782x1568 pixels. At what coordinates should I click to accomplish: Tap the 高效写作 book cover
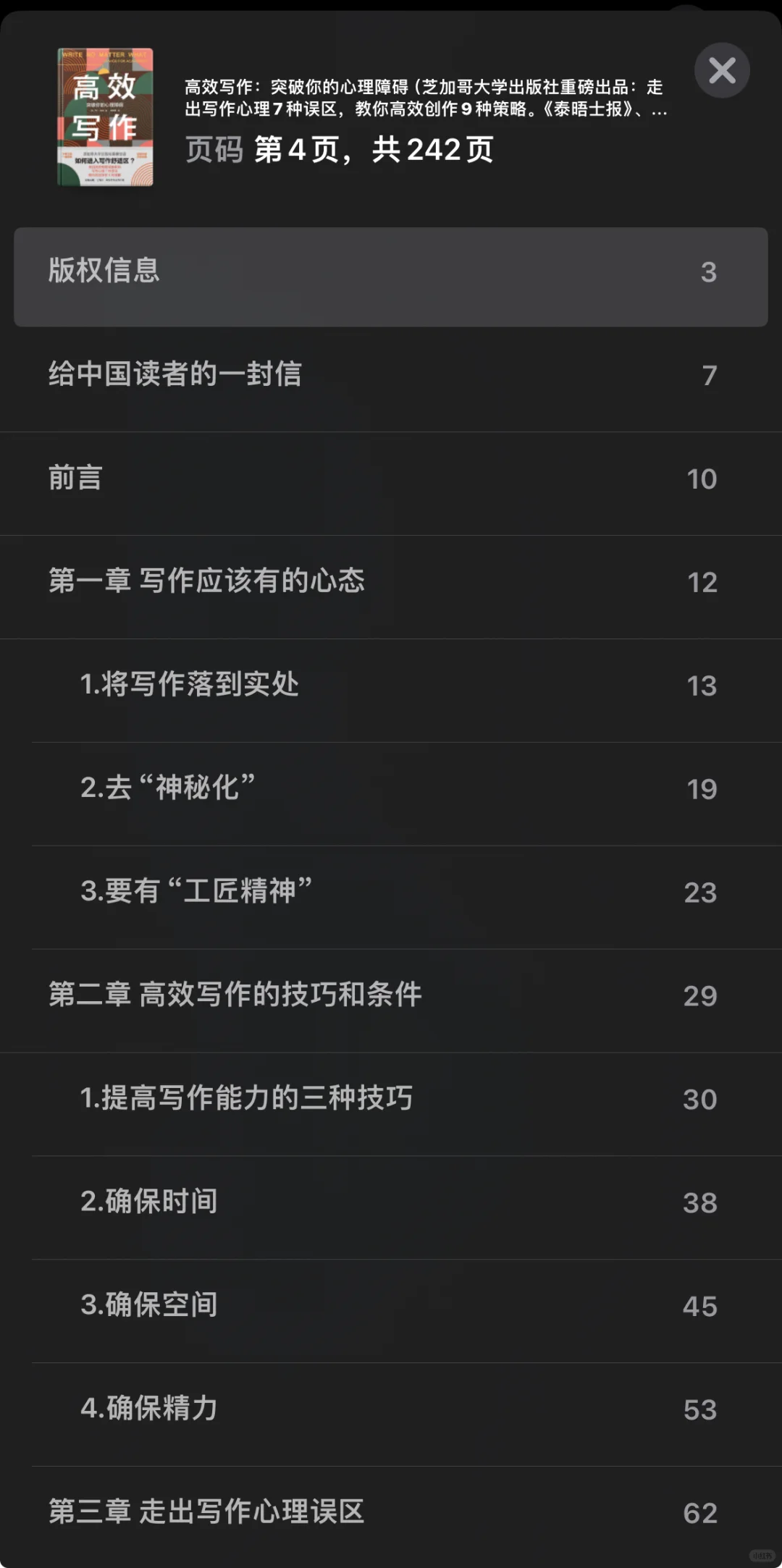point(106,117)
